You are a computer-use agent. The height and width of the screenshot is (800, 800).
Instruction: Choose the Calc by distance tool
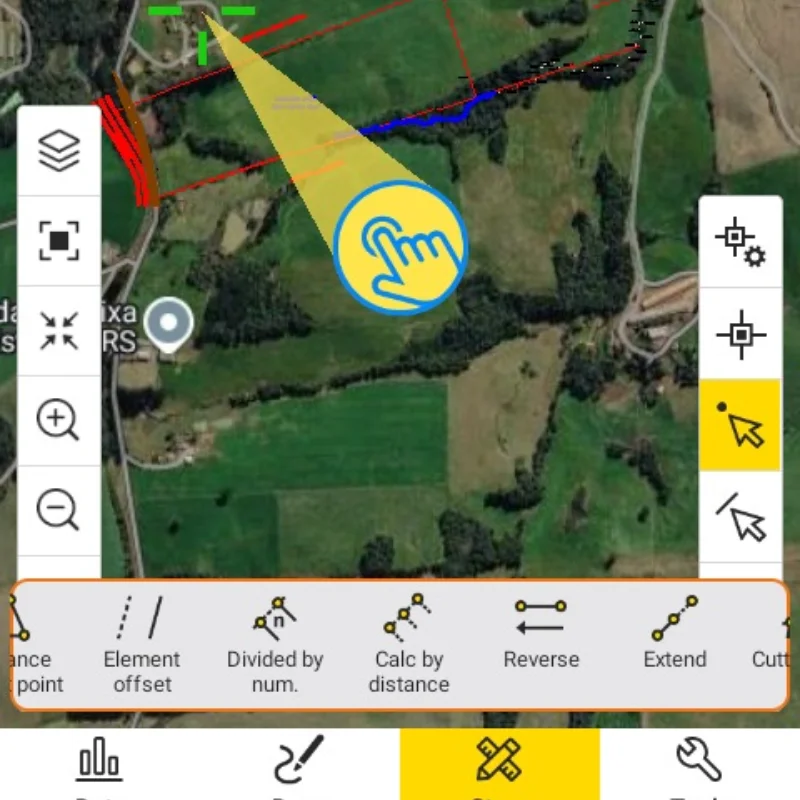click(x=408, y=644)
